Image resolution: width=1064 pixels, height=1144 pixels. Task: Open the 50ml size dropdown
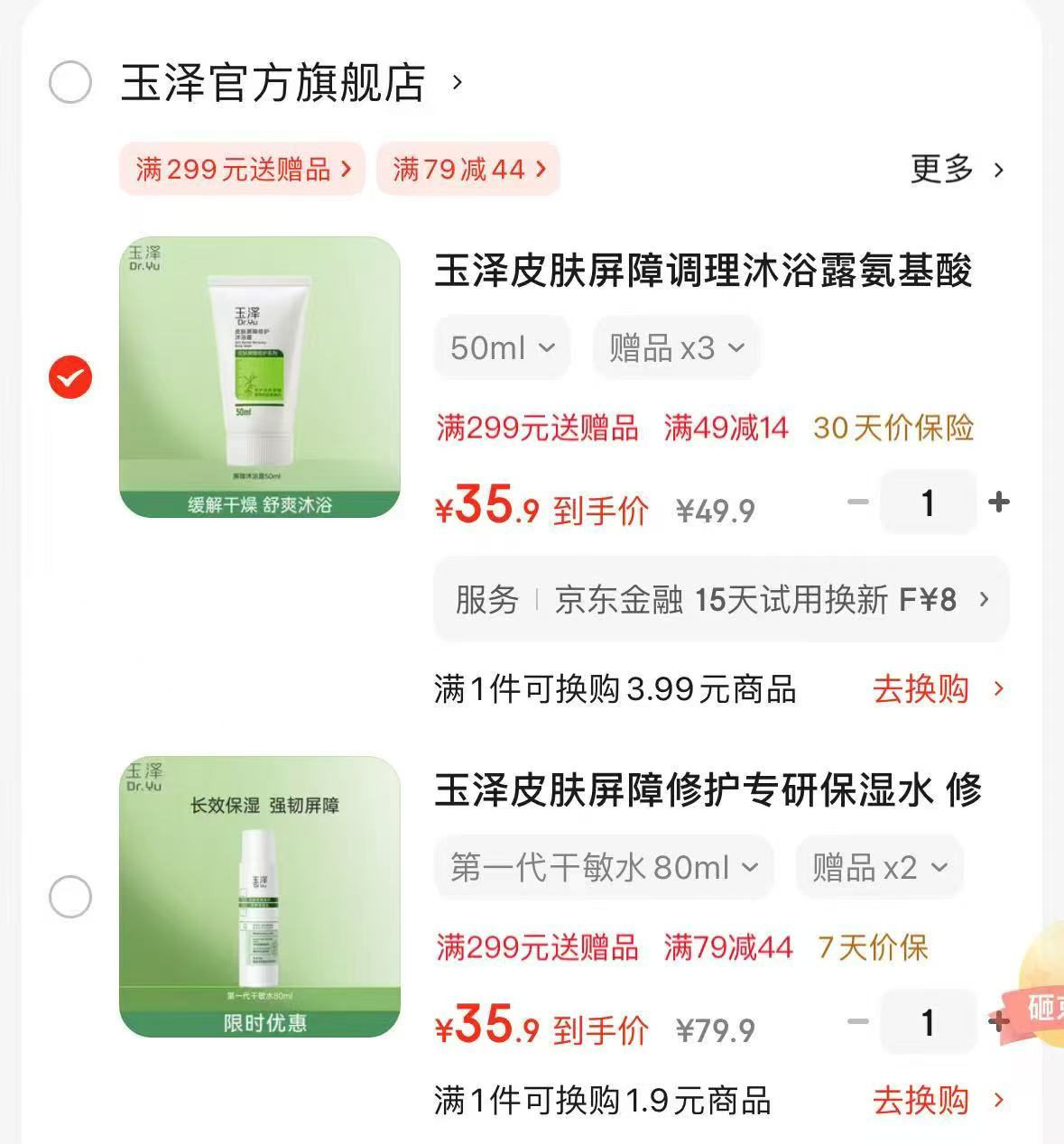[502, 346]
